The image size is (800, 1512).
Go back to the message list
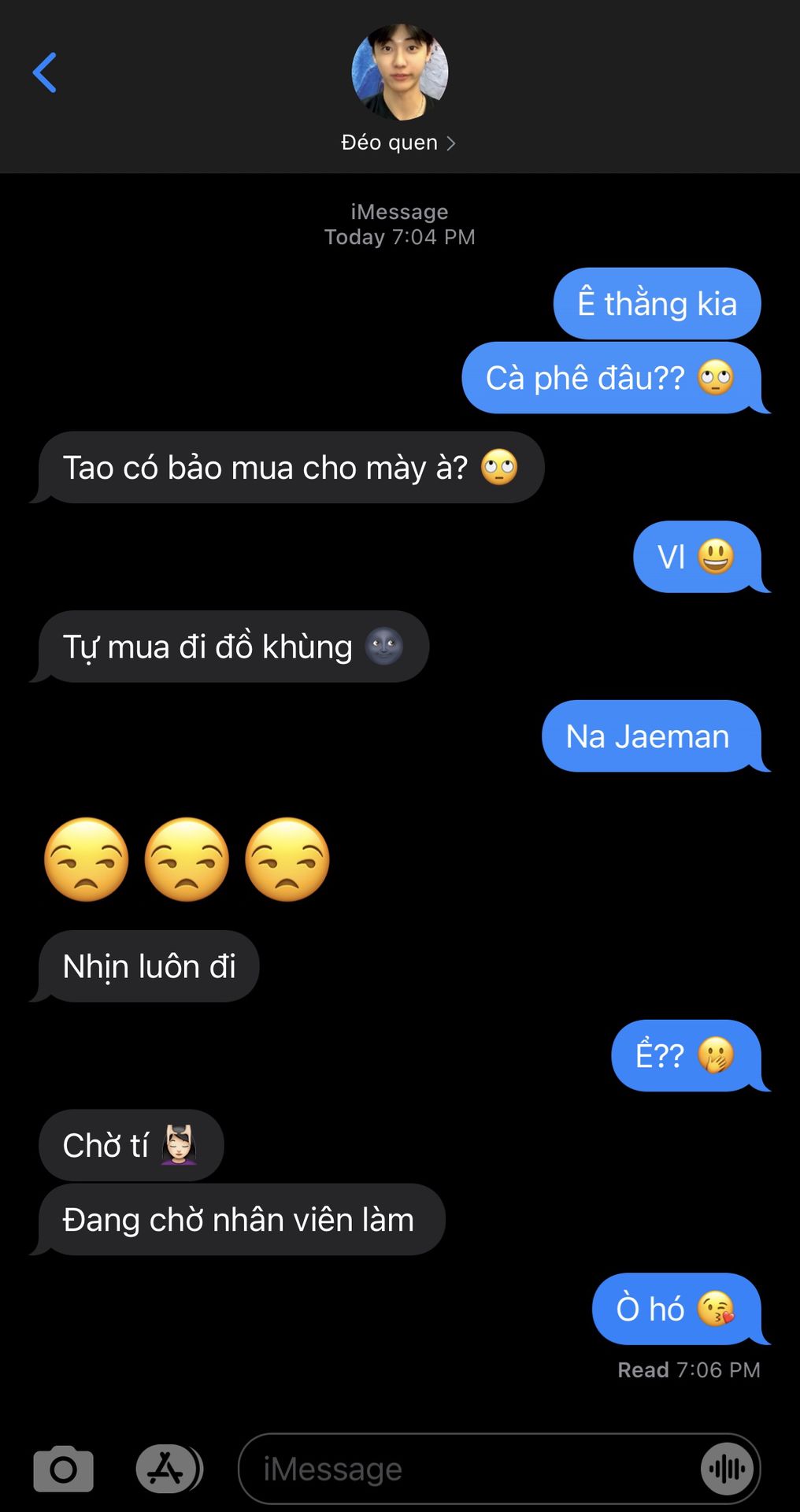tap(45, 73)
